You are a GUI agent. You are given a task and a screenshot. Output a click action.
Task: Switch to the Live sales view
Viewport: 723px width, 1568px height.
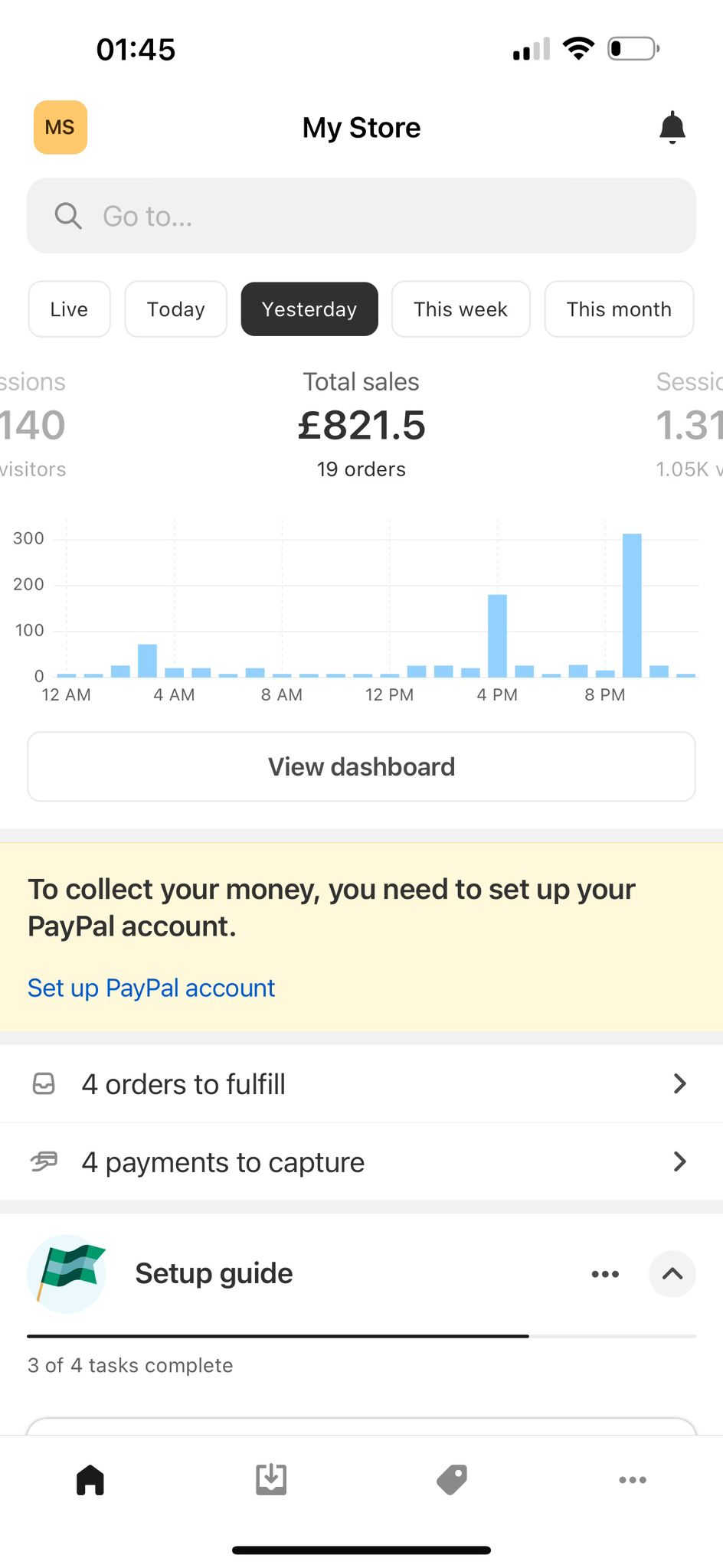click(x=69, y=309)
